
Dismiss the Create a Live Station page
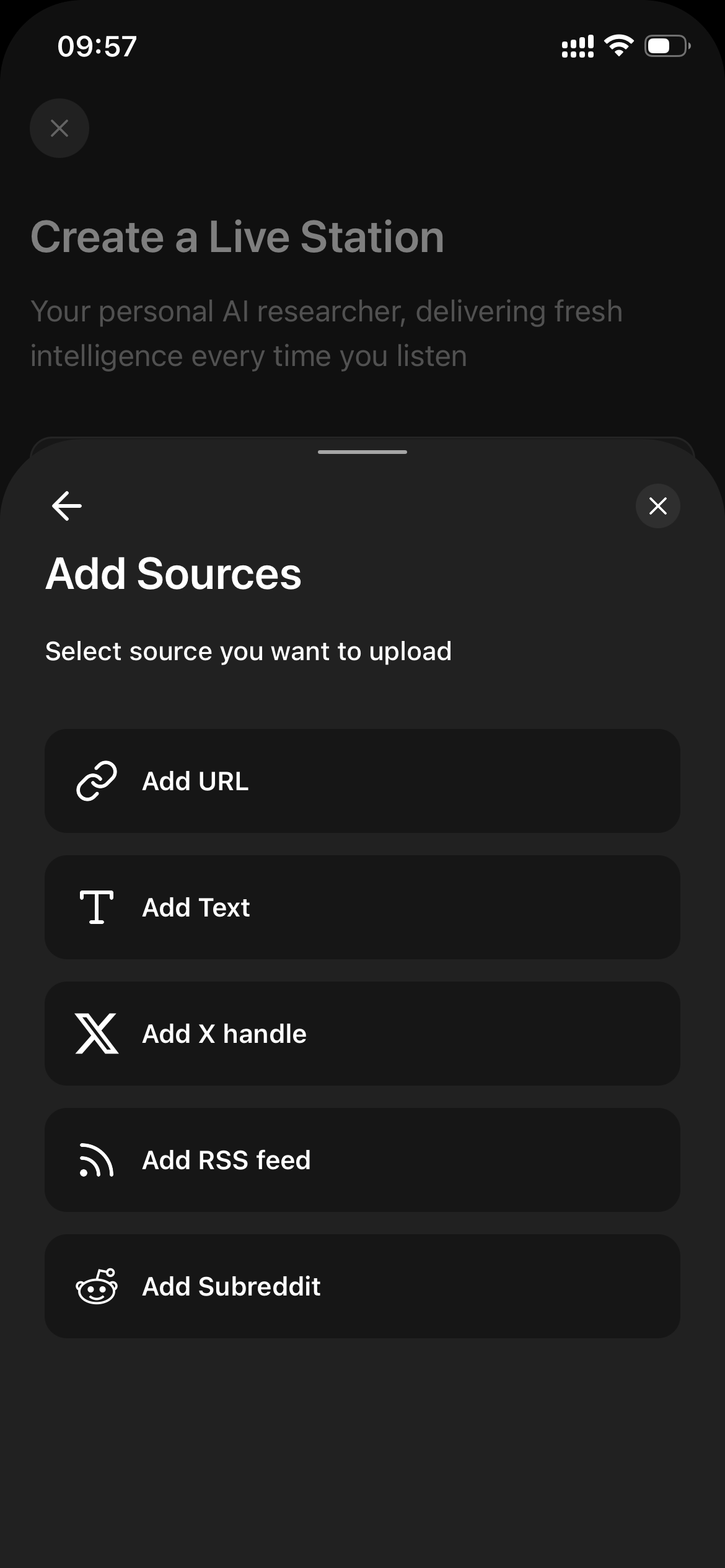click(59, 128)
